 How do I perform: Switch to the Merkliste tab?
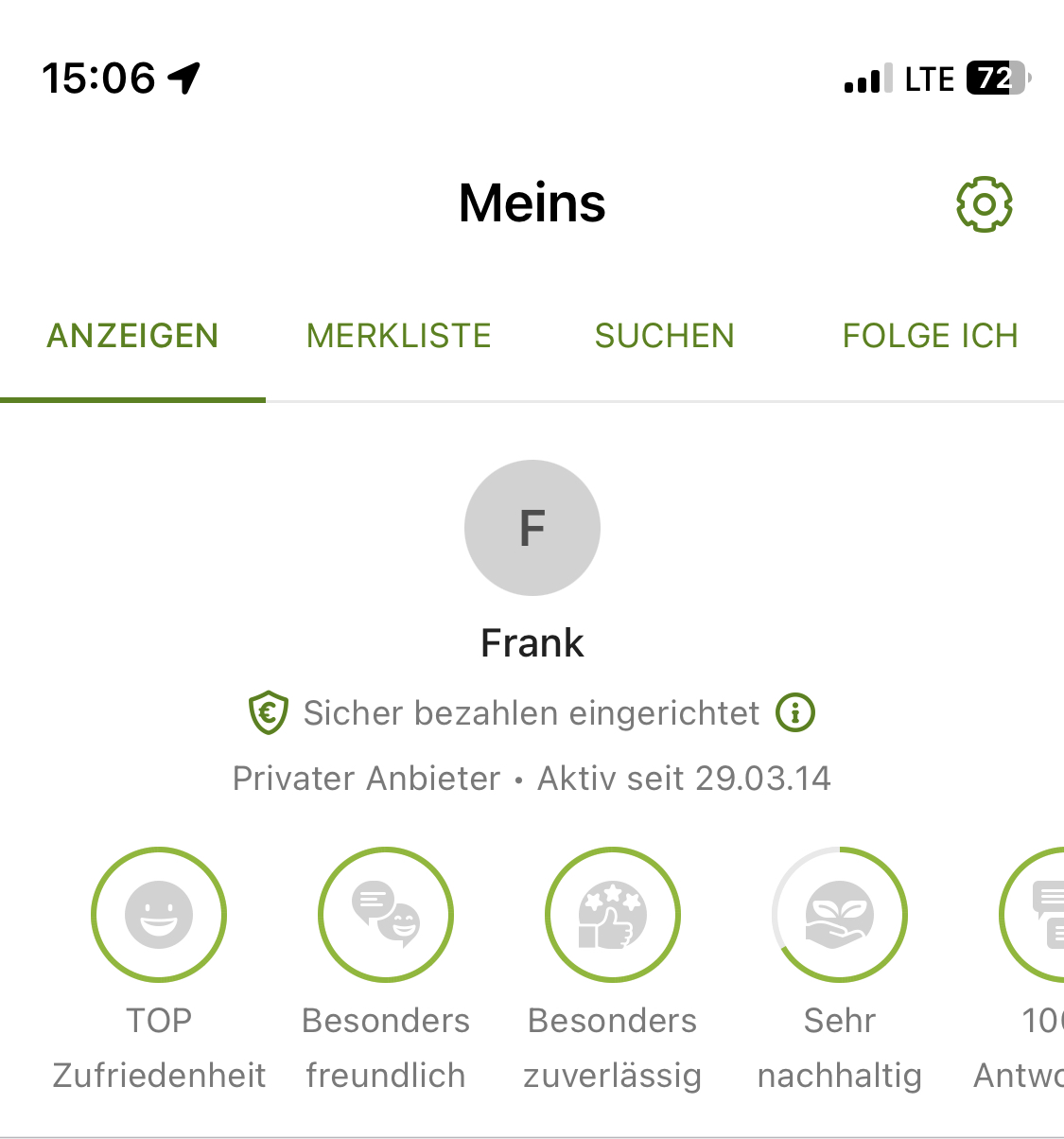[398, 336]
